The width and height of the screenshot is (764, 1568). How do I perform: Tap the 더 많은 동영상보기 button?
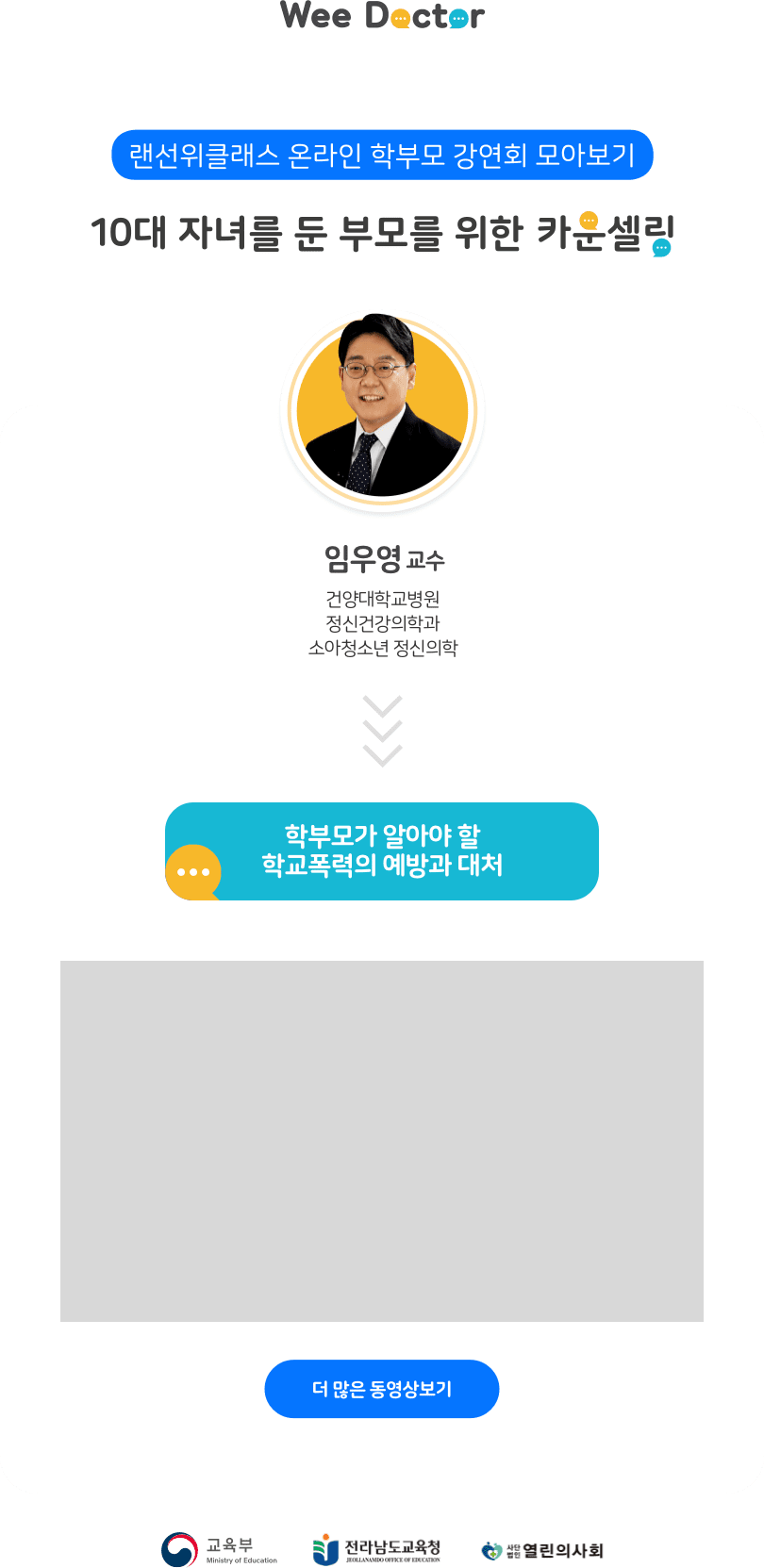(381, 1389)
